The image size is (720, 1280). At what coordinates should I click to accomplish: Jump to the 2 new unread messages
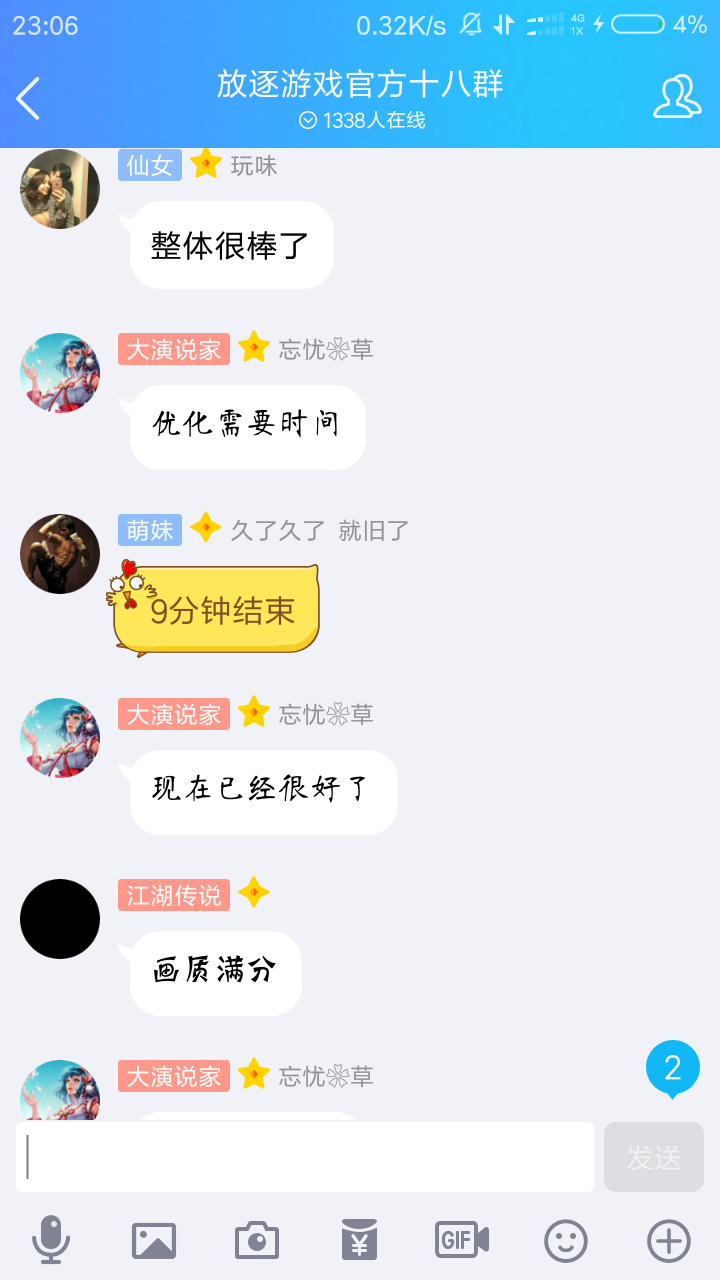pyautogui.click(x=672, y=1068)
